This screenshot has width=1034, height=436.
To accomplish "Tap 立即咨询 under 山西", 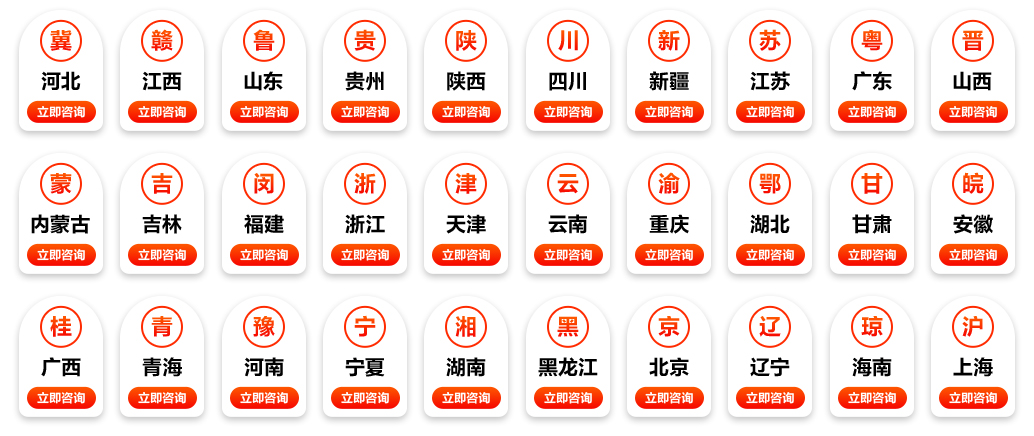I will [x=973, y=112].
